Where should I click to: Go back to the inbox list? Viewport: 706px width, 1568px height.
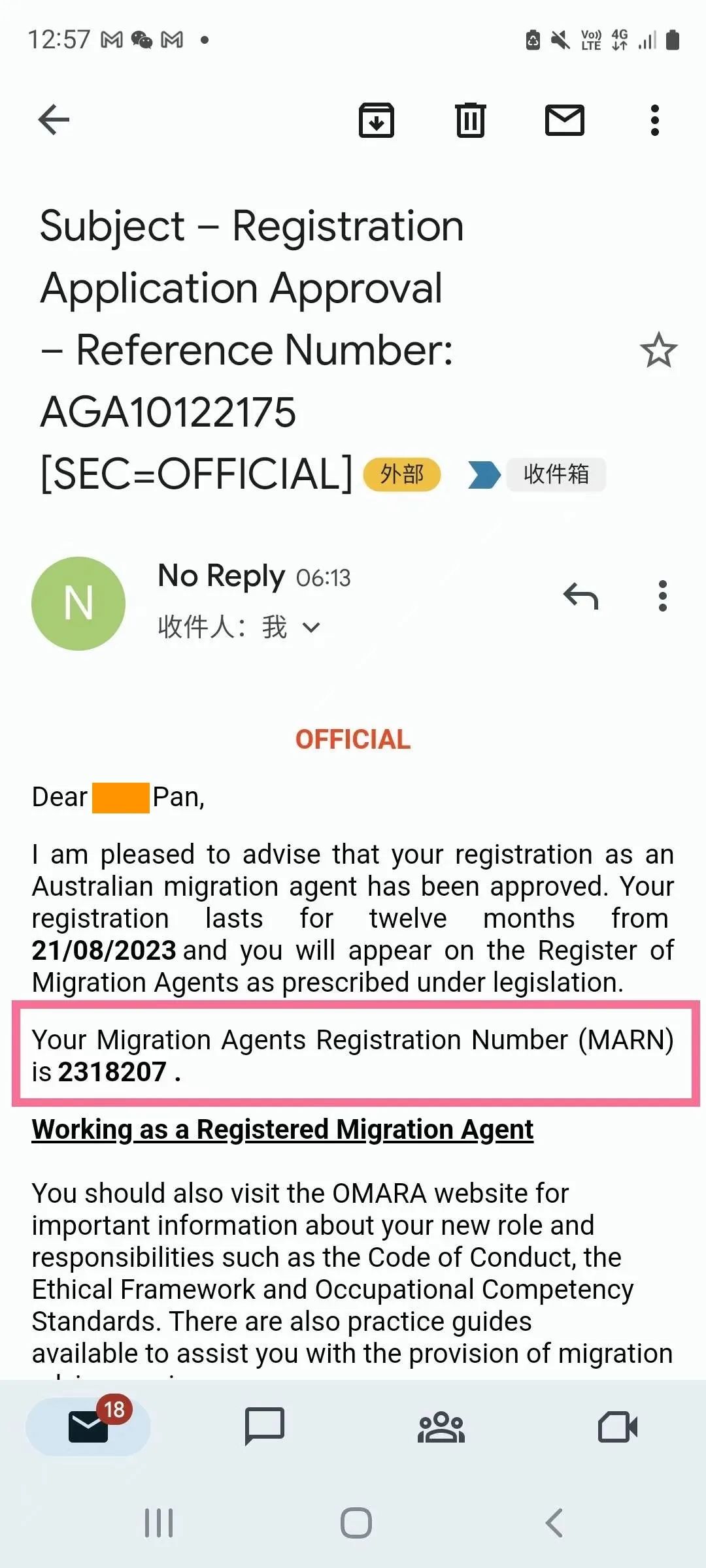click(x=54, y=120)
